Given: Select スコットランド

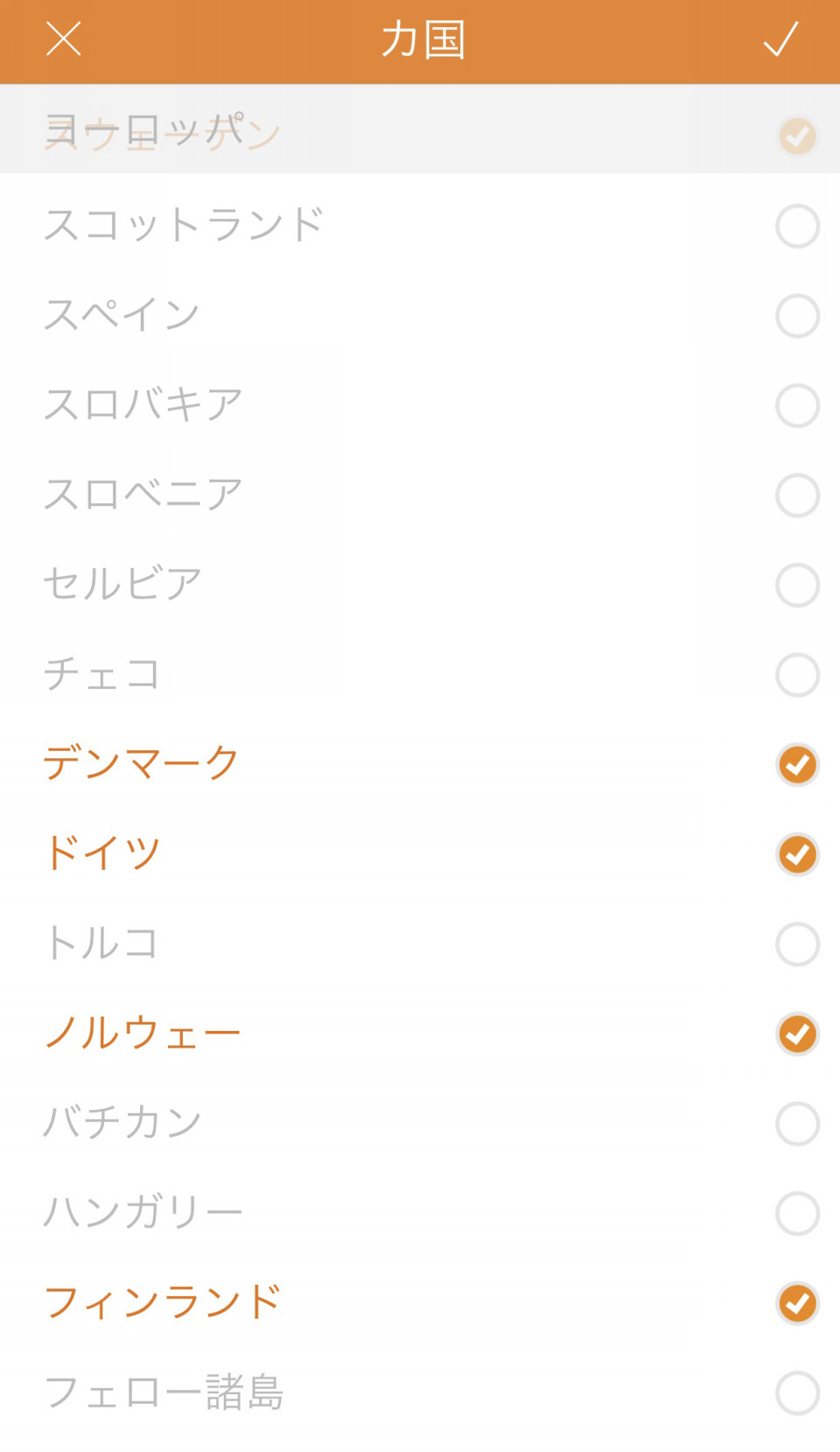Looking at the screenshot, I should [420, 226].
